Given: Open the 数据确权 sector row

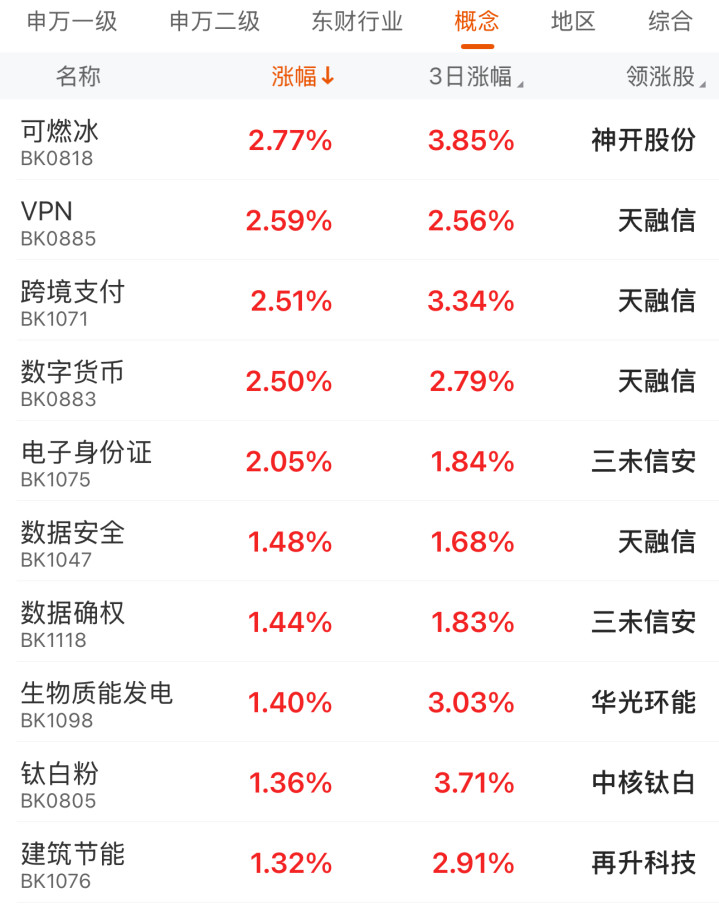Looking at the screenshot, I should click(360, 622).
